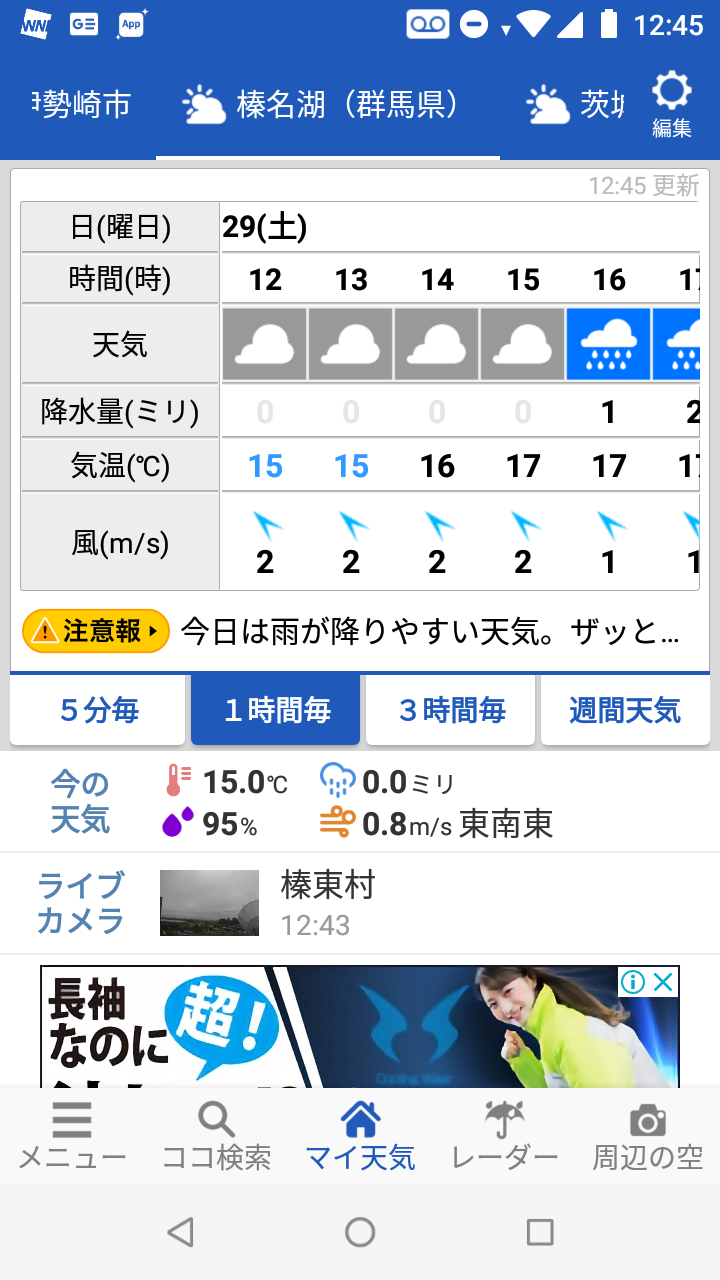Select the 1時間毎 hourly forecast
The width and height of the screenshot is (720, 1280).
pyautogui.click(x=275, y=711)
